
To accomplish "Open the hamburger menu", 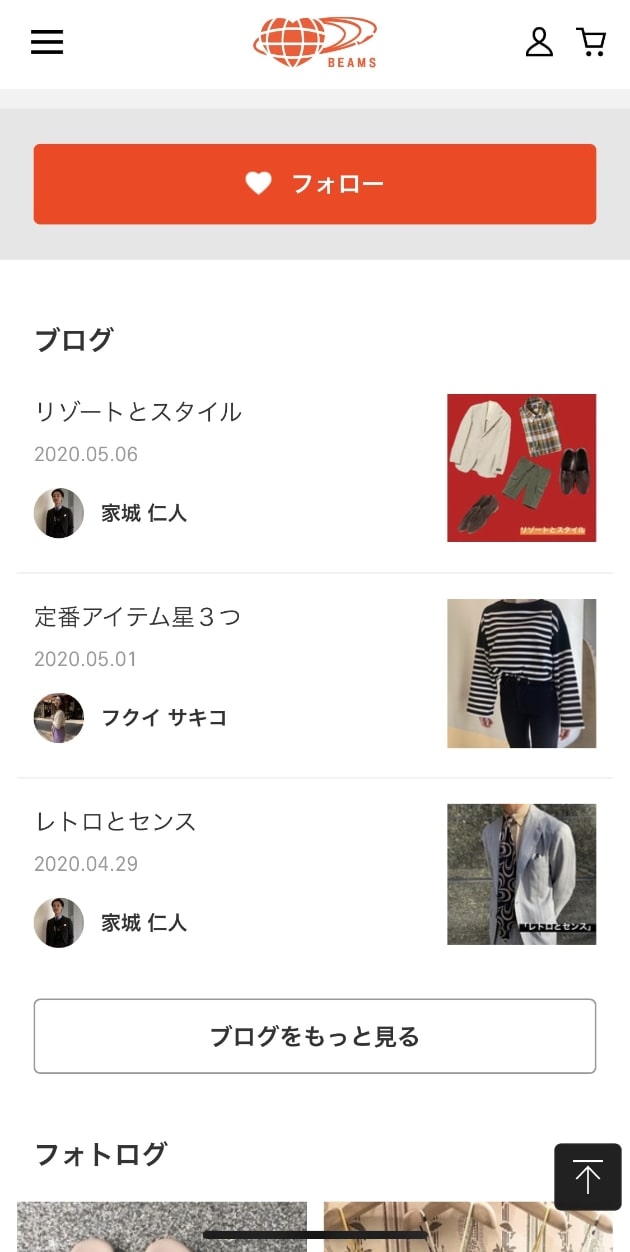I will coord(47,42).
